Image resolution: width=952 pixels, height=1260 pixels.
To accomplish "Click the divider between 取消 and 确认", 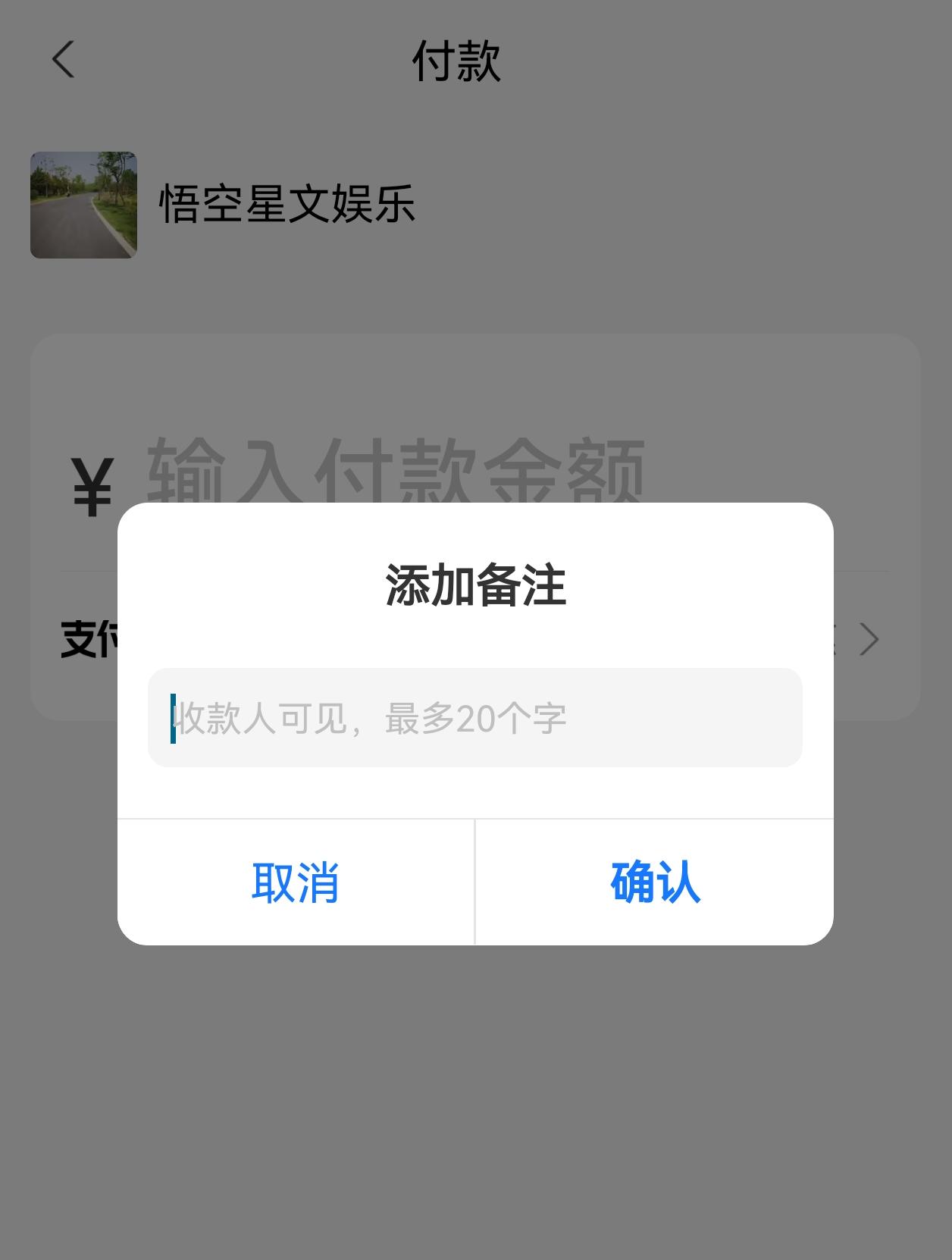I will pos(476,882).
